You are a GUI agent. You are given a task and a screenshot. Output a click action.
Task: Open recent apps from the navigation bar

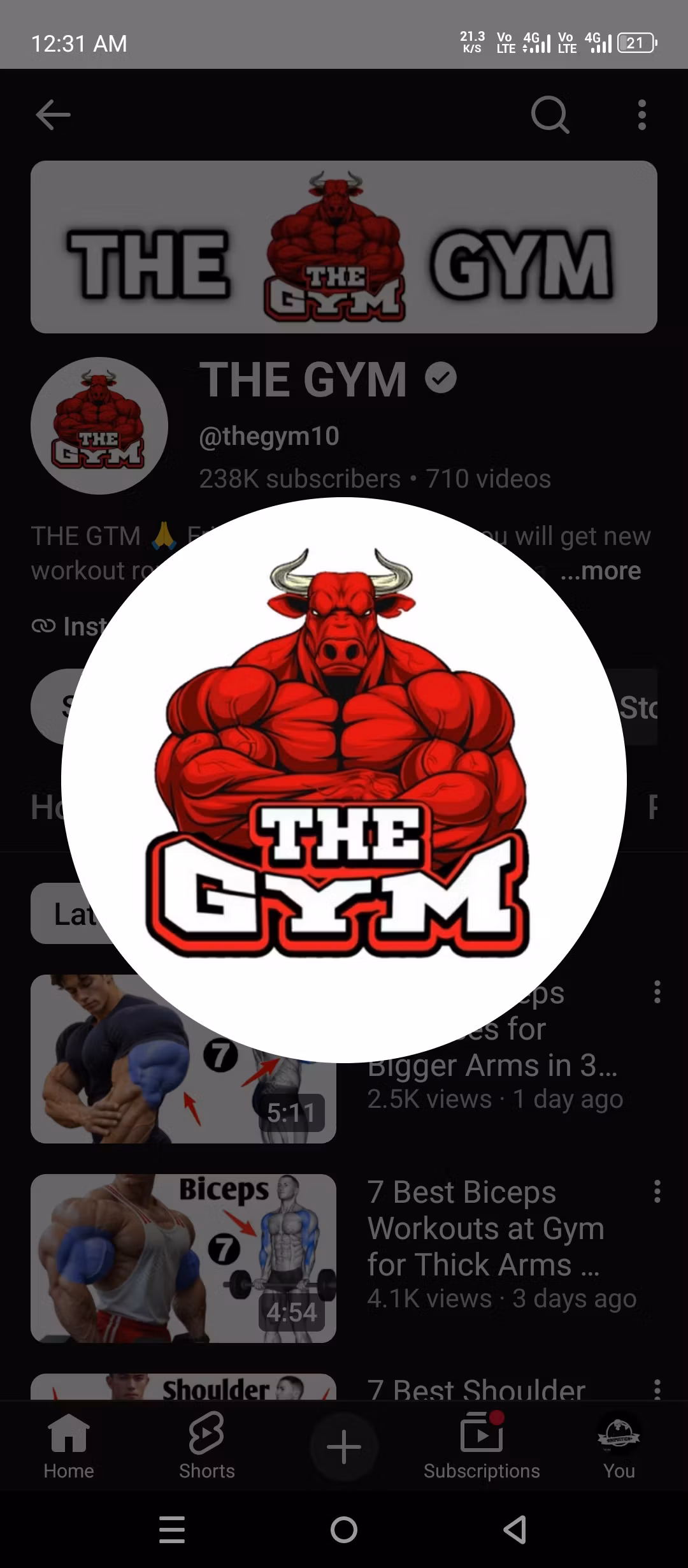172,1530
